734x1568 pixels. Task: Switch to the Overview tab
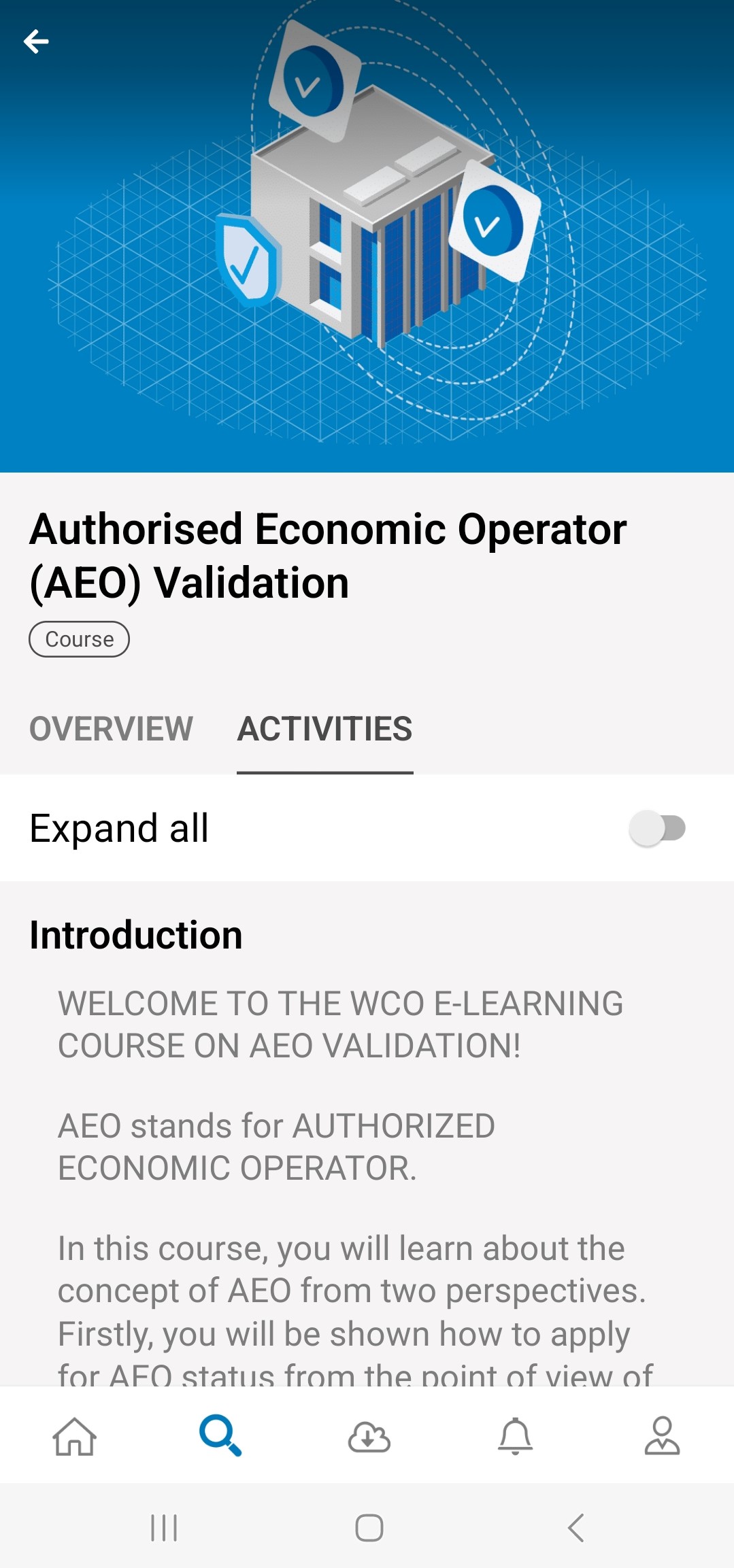coord(111,729)
